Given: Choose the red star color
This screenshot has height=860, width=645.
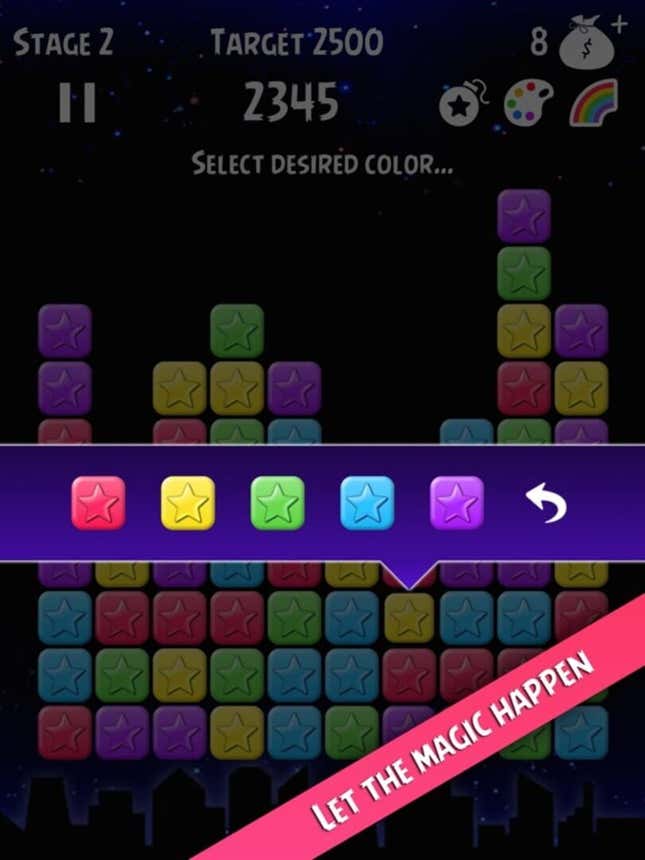Looking at the screenshot, I should click(x=98, y=503).
